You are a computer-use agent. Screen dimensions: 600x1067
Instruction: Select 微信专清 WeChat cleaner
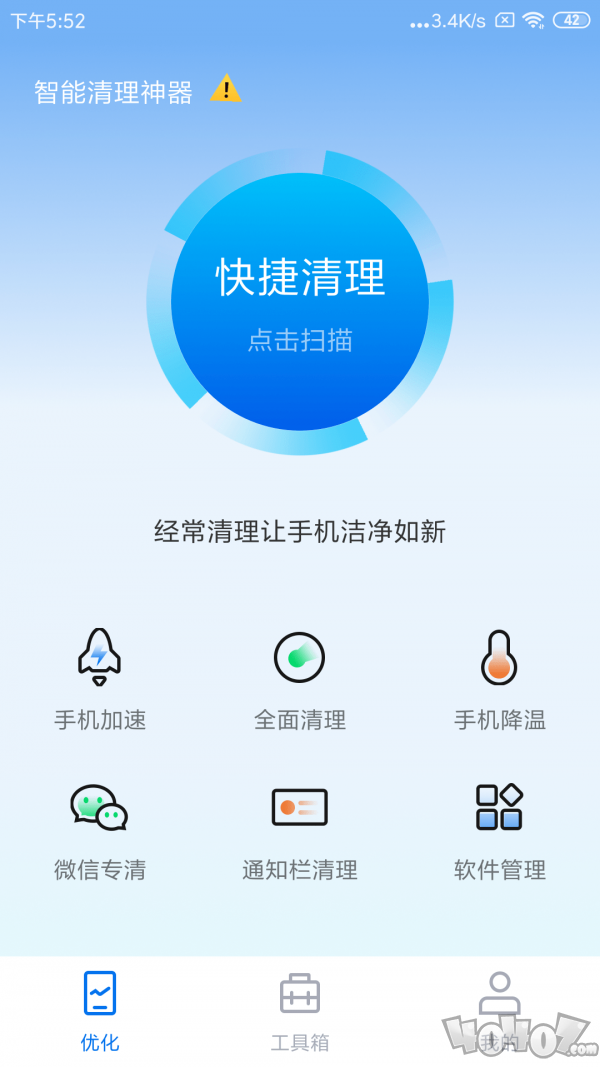[99, 832]
